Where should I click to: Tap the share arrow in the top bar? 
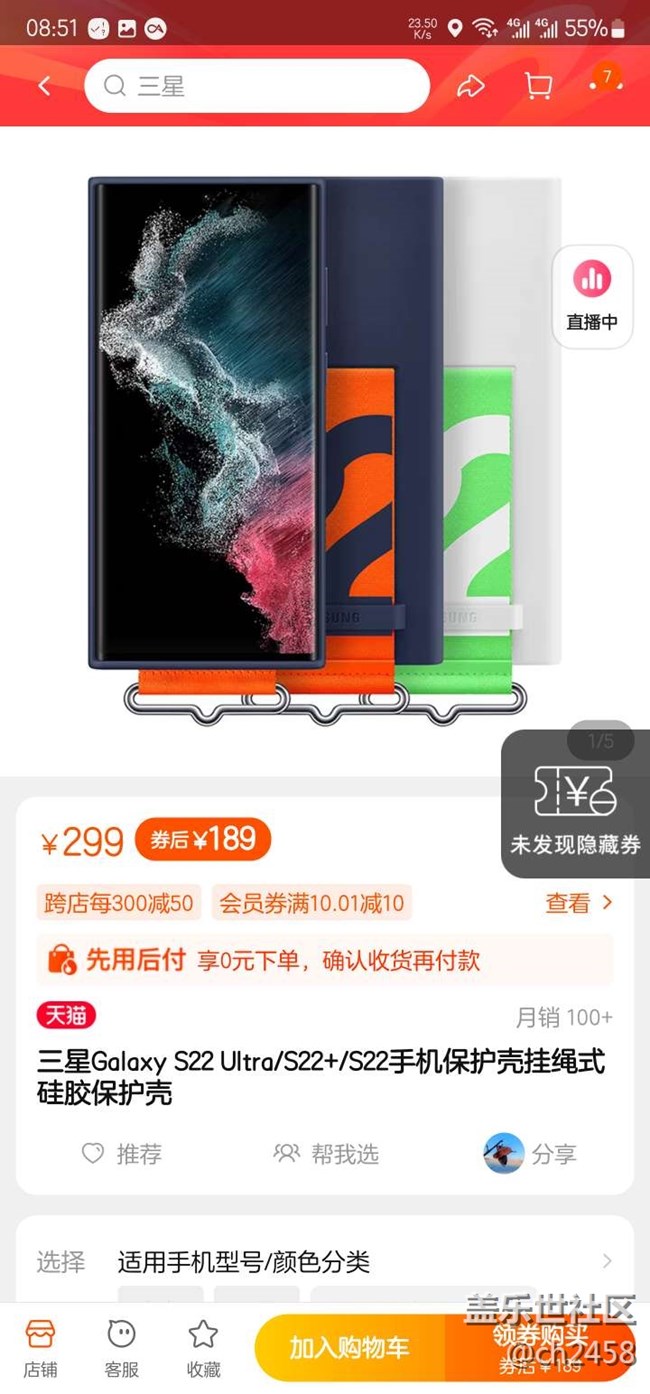point(470,87)
